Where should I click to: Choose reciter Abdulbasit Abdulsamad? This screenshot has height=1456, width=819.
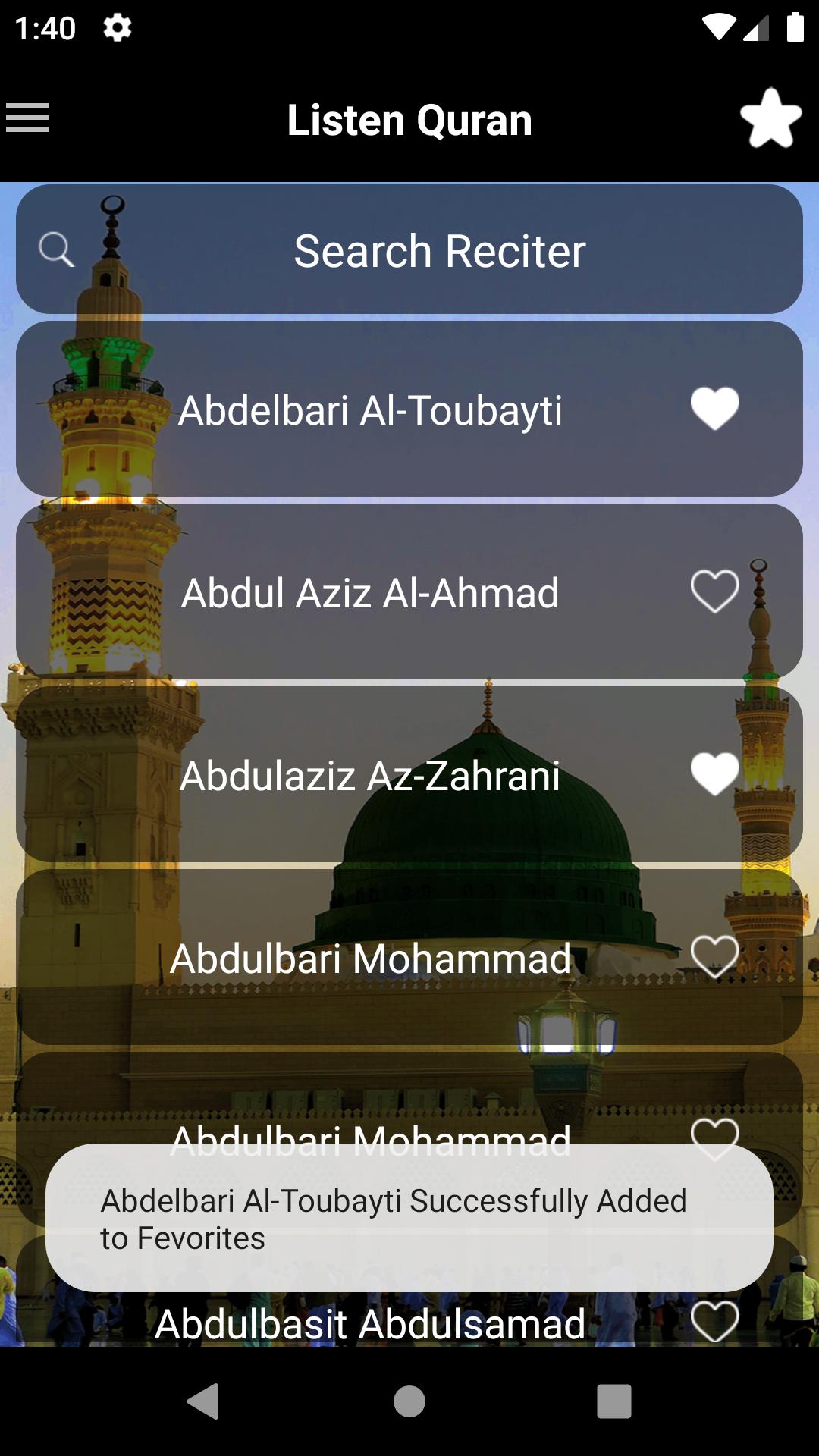coord(370,1323)
